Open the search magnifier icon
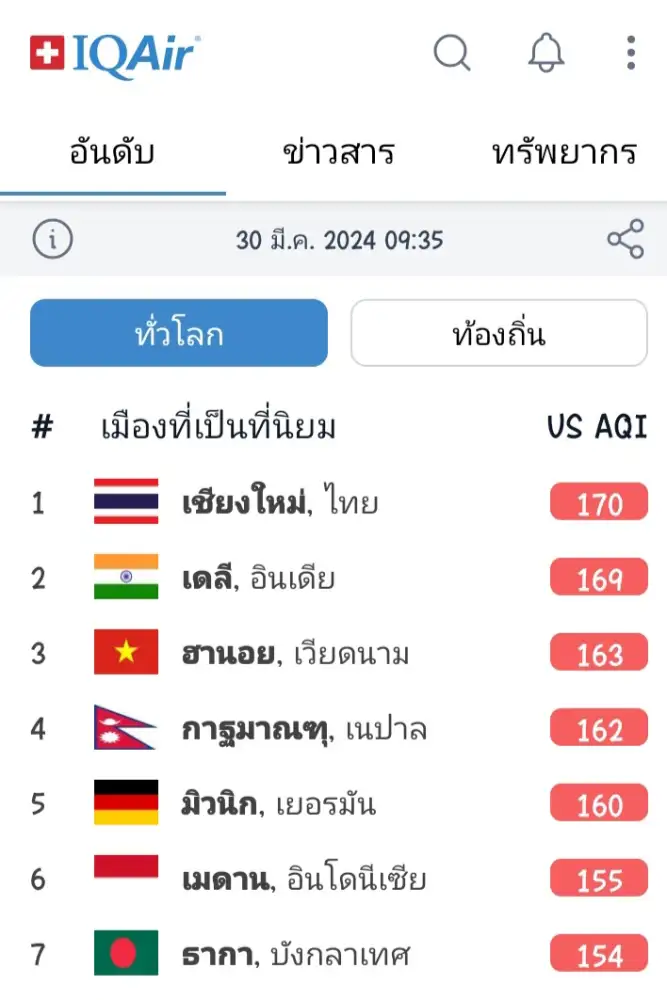This screenshot has height=1000, width=667. pos(451,53)
